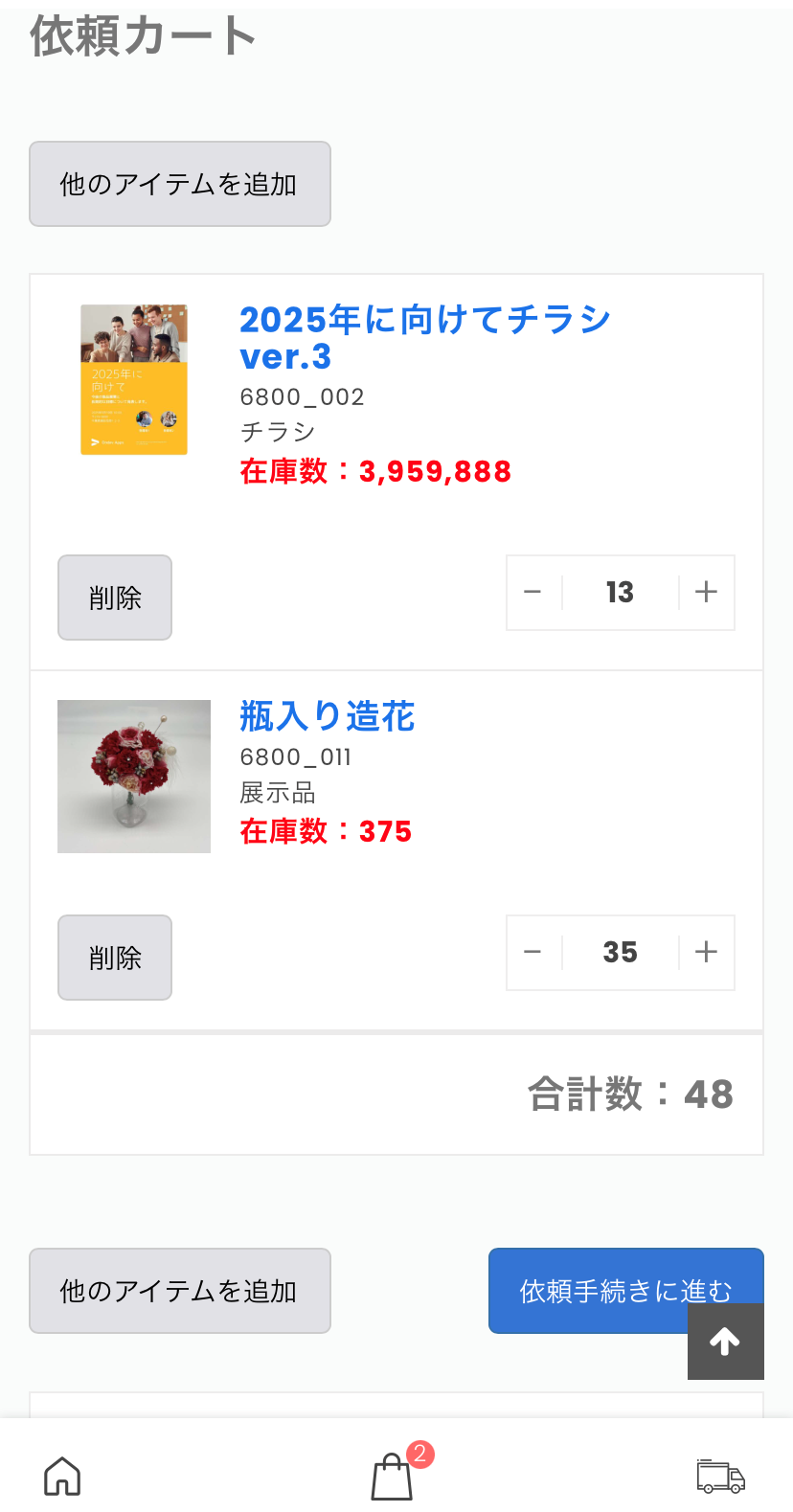Open the delivery truck tab
793x1512 pixels.
[x=720, y=1476]
